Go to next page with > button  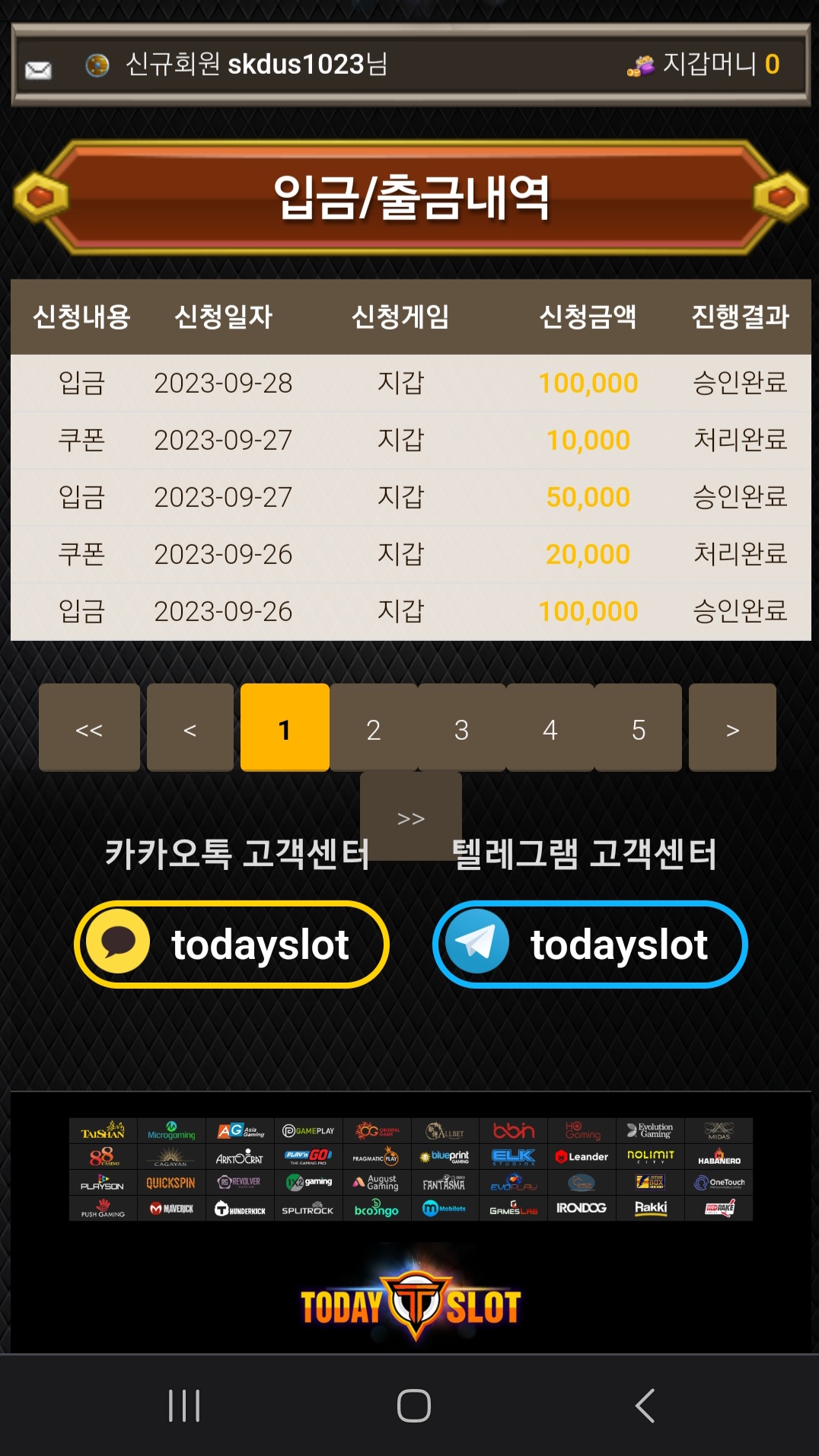(x=732, y=728)
